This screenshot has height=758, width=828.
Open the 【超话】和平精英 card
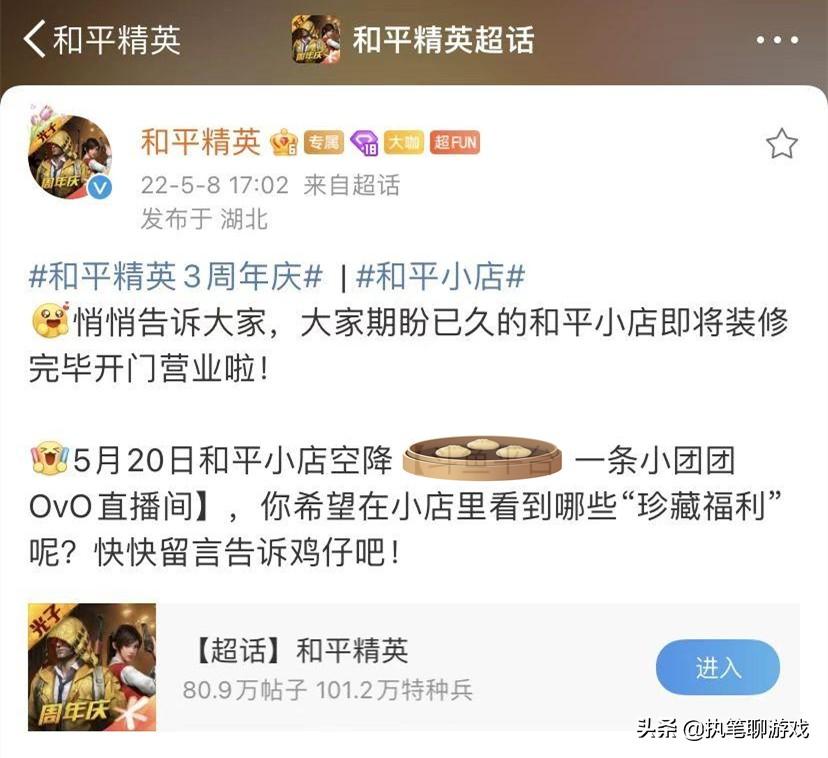pyautogui.click(x=330, y=667)
